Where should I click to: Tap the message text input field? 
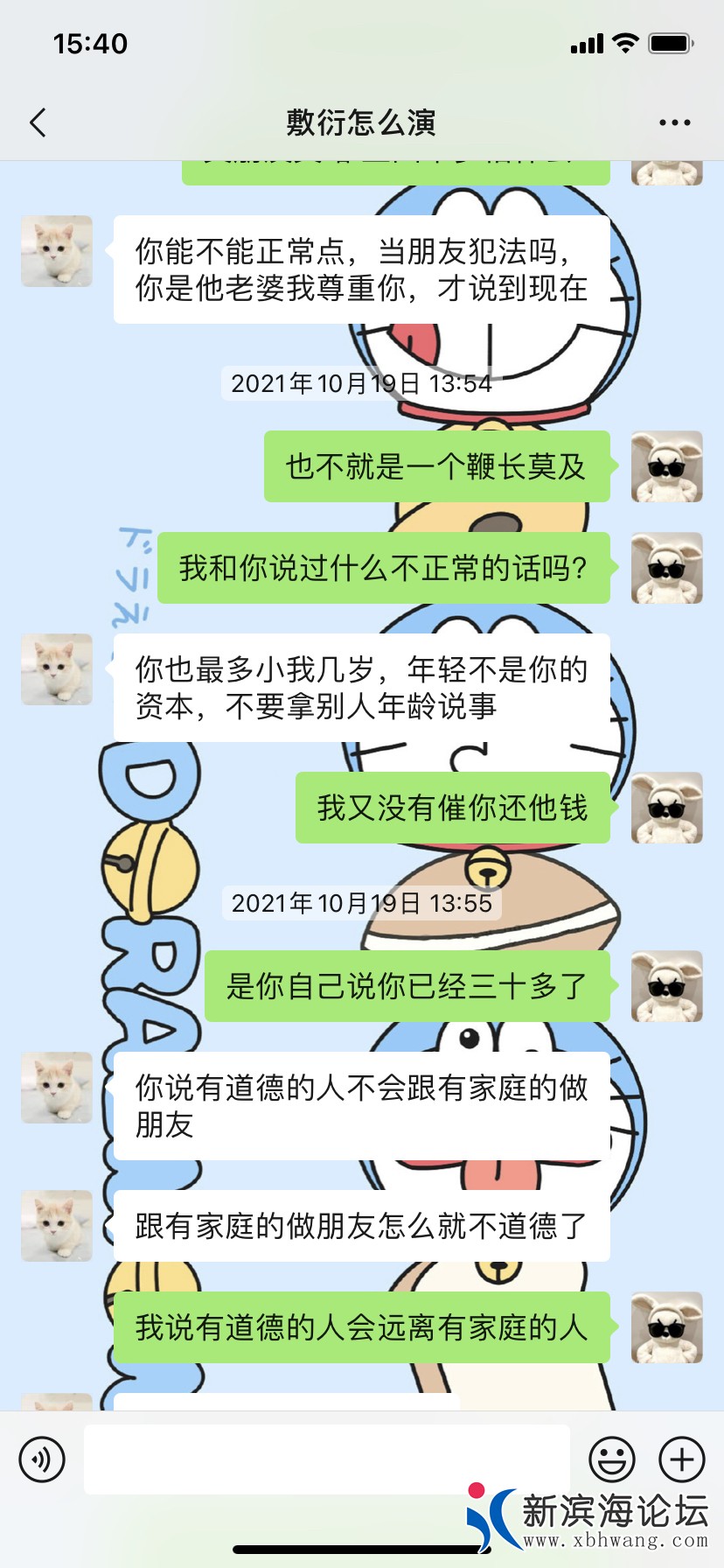click(x=326, y=1459)
